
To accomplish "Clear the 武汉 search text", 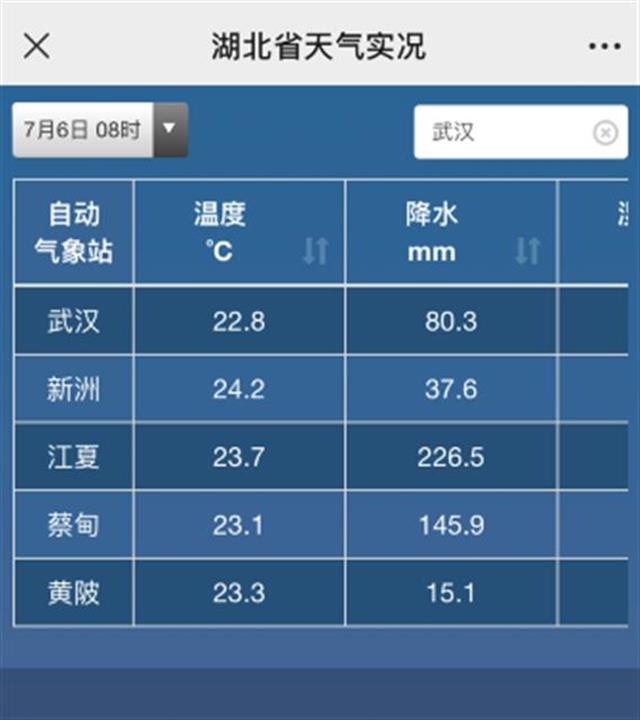I will click(x=605, y=132).
